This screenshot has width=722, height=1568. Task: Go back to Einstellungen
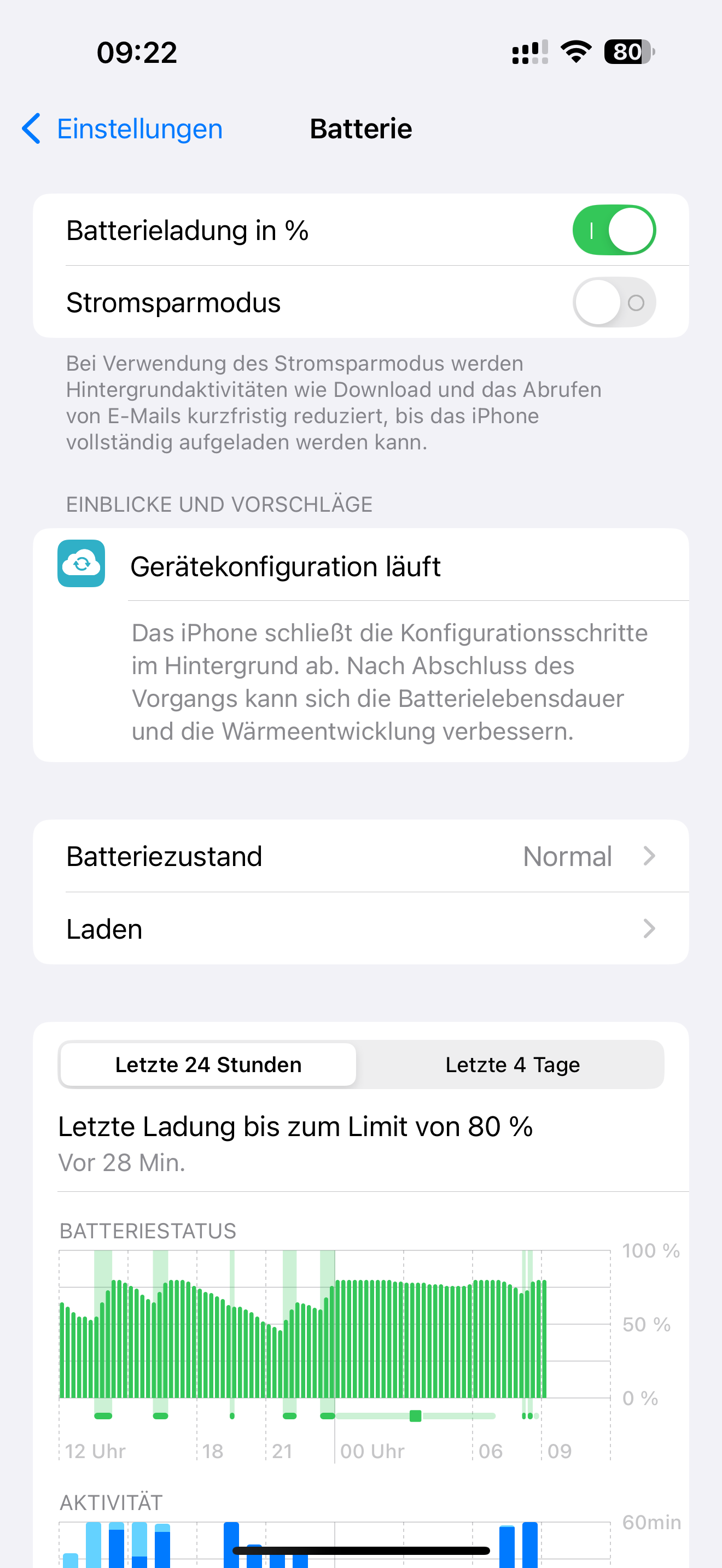point(123,128)
